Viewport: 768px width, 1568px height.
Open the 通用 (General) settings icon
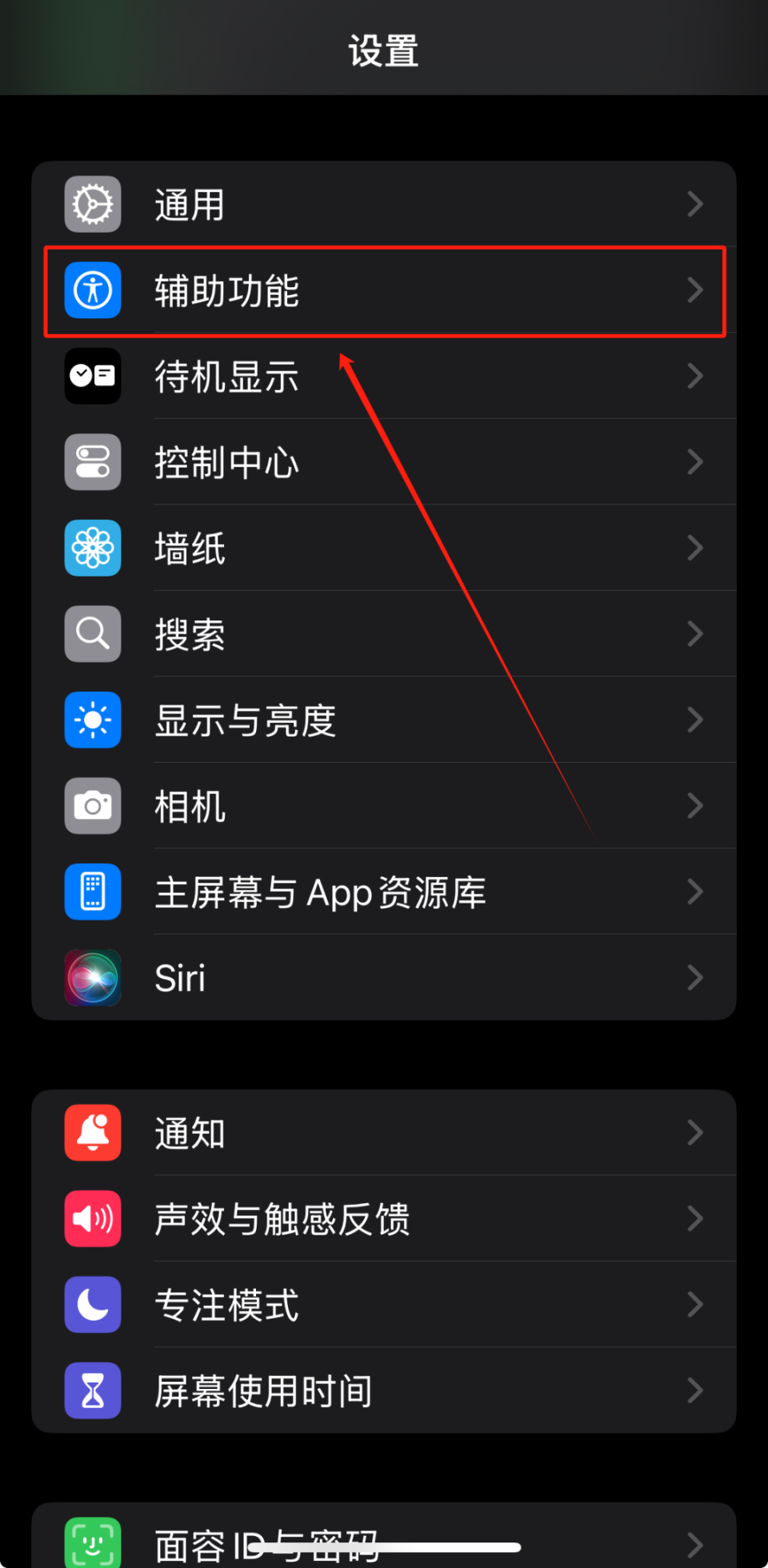click(92, 205)
